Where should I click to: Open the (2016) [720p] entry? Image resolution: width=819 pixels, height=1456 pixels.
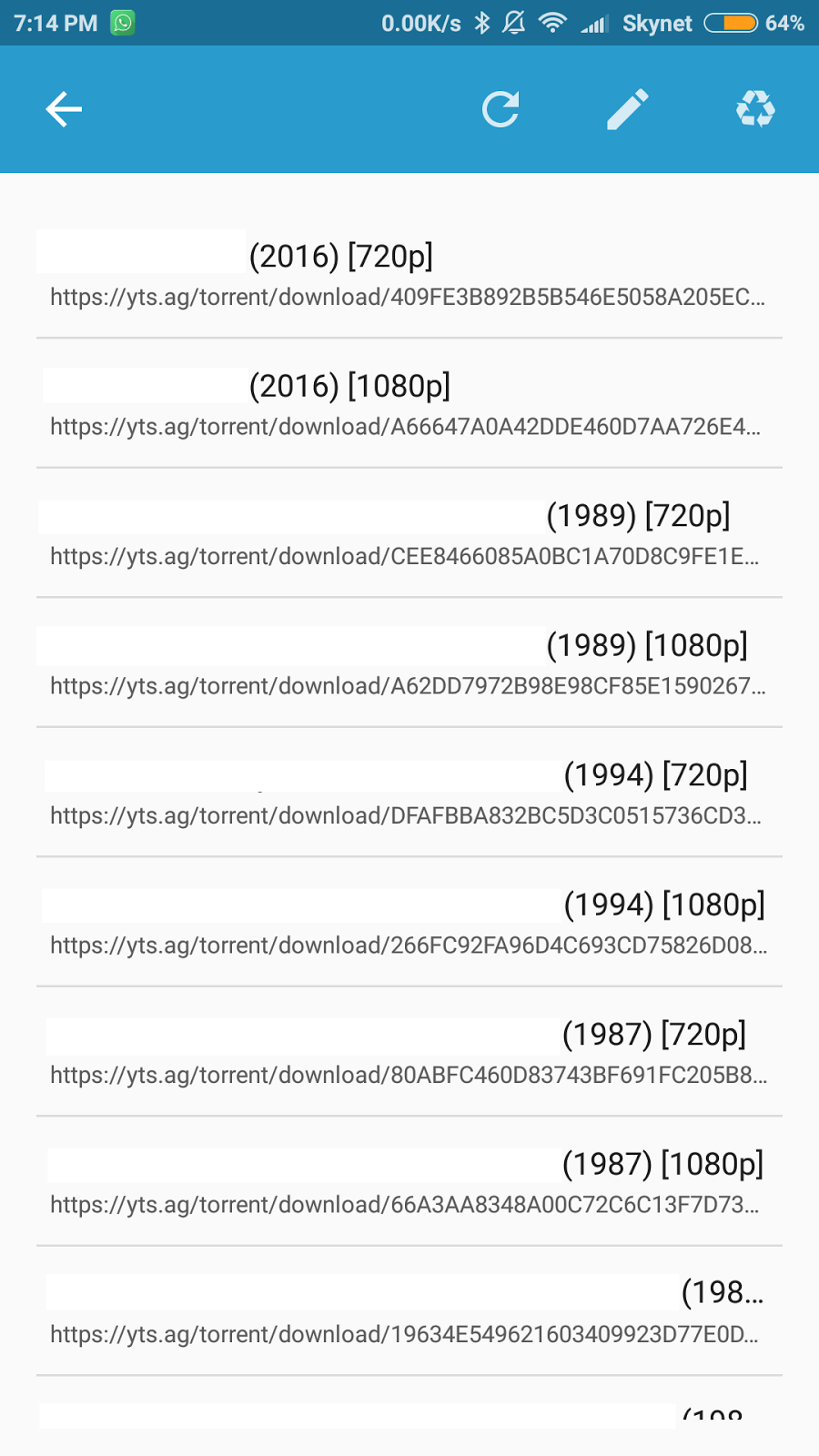(x=409, y=274)
